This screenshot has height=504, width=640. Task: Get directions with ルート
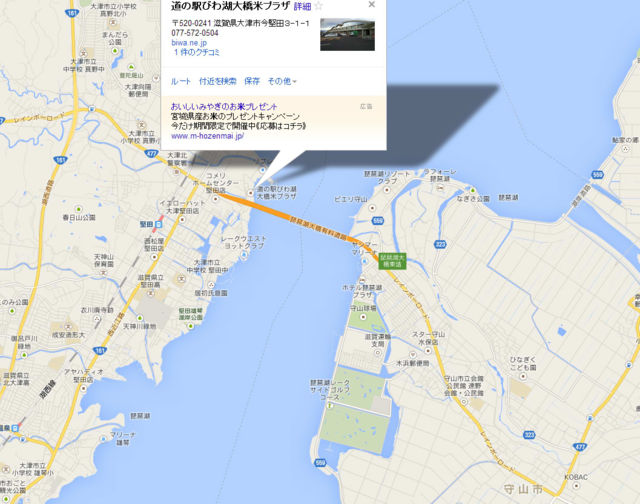coord(181,80)
